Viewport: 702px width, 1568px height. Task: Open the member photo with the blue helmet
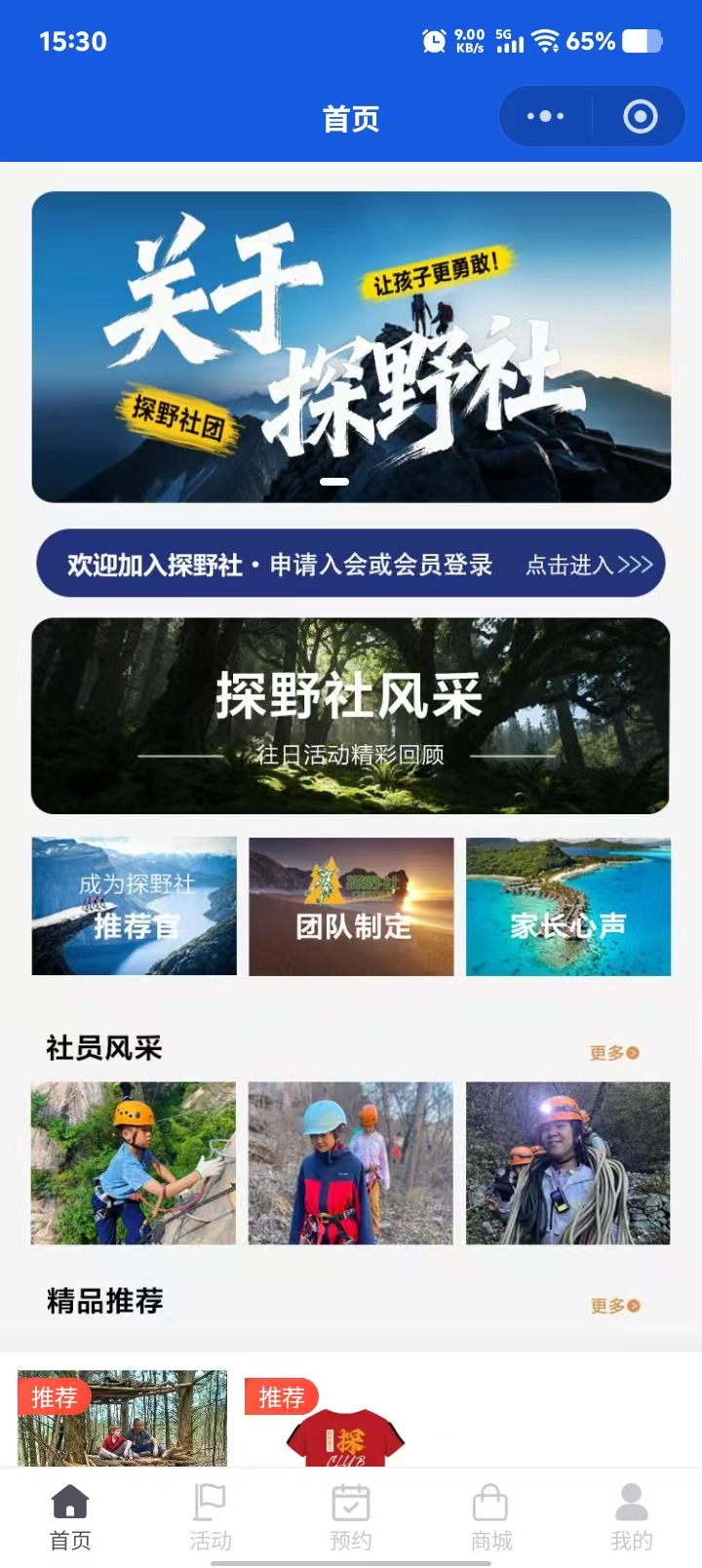coord(351,1162)
